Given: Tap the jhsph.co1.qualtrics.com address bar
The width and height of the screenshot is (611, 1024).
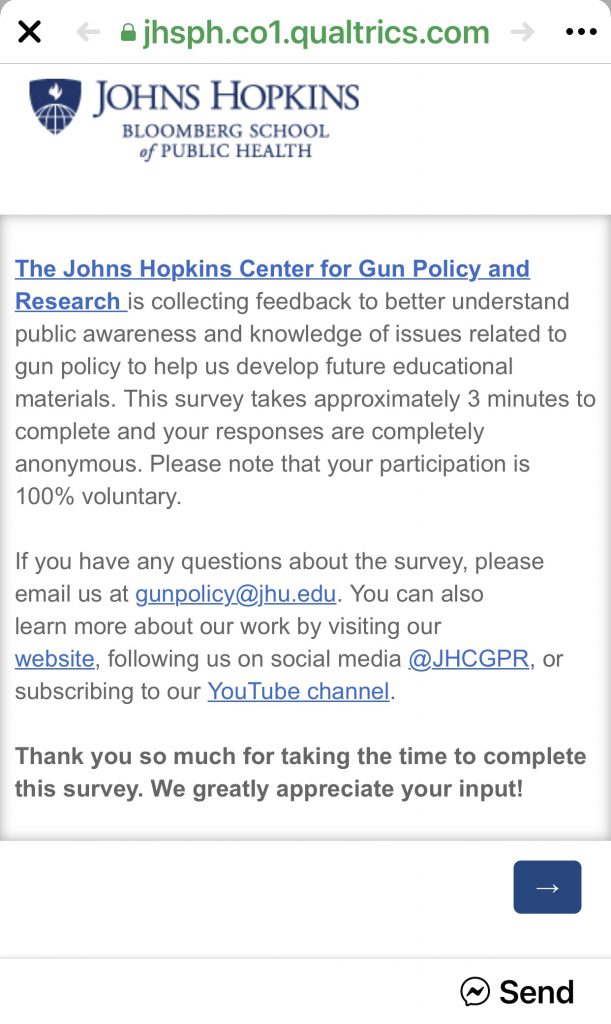Looking at the screenshot, I should pos(305,32).
